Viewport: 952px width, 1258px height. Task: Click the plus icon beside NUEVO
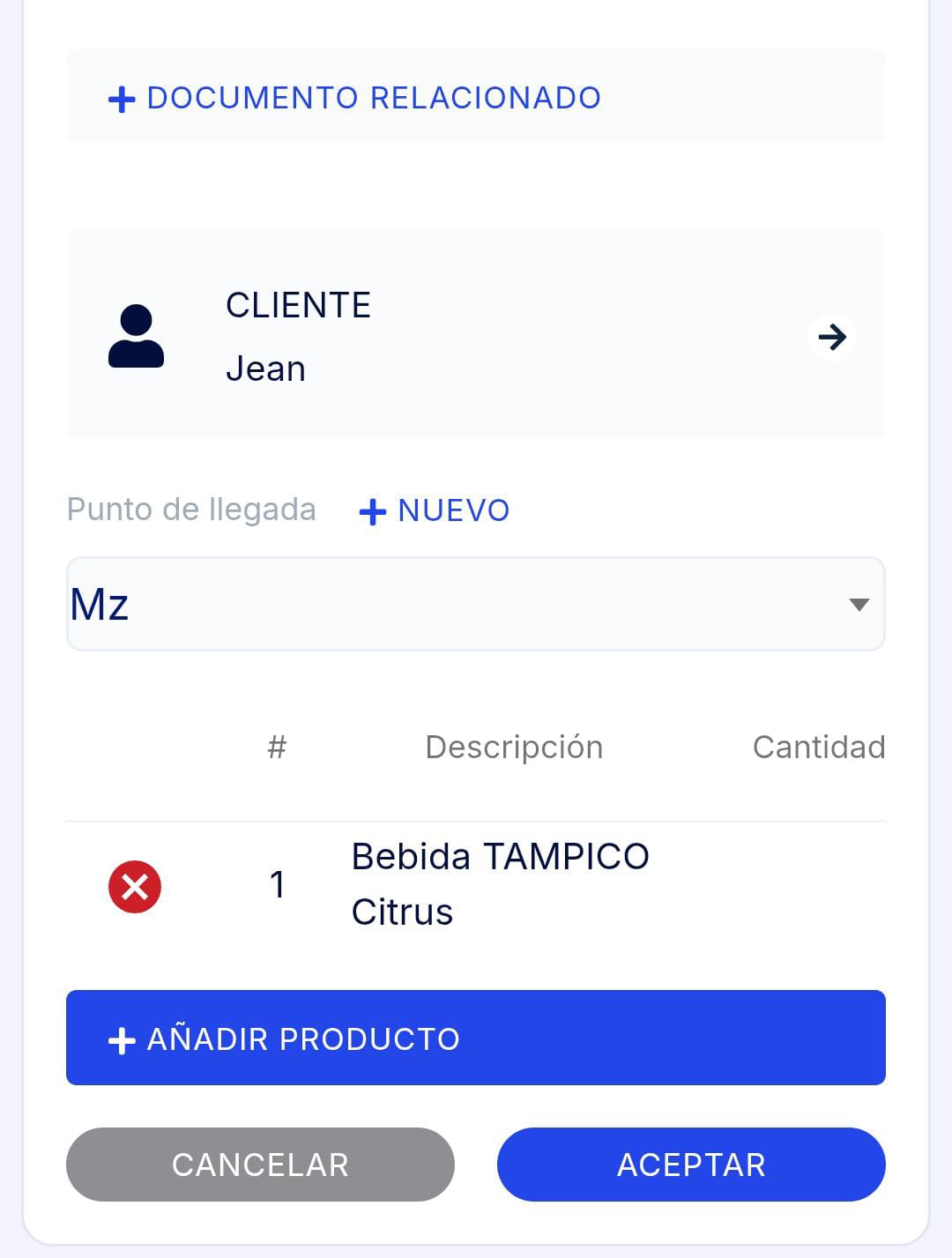[x=371, y=510]
